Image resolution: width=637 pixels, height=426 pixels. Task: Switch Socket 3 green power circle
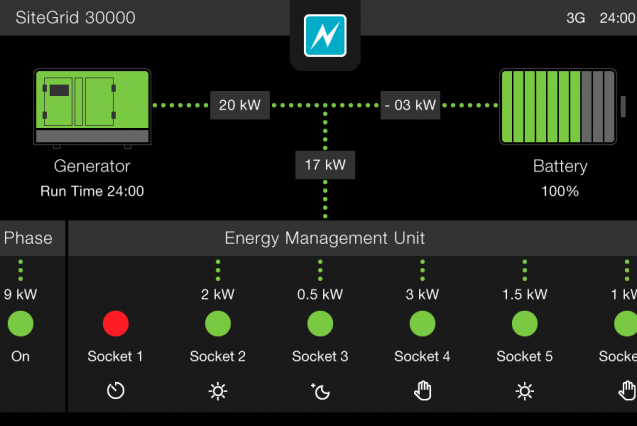point(320,324)
